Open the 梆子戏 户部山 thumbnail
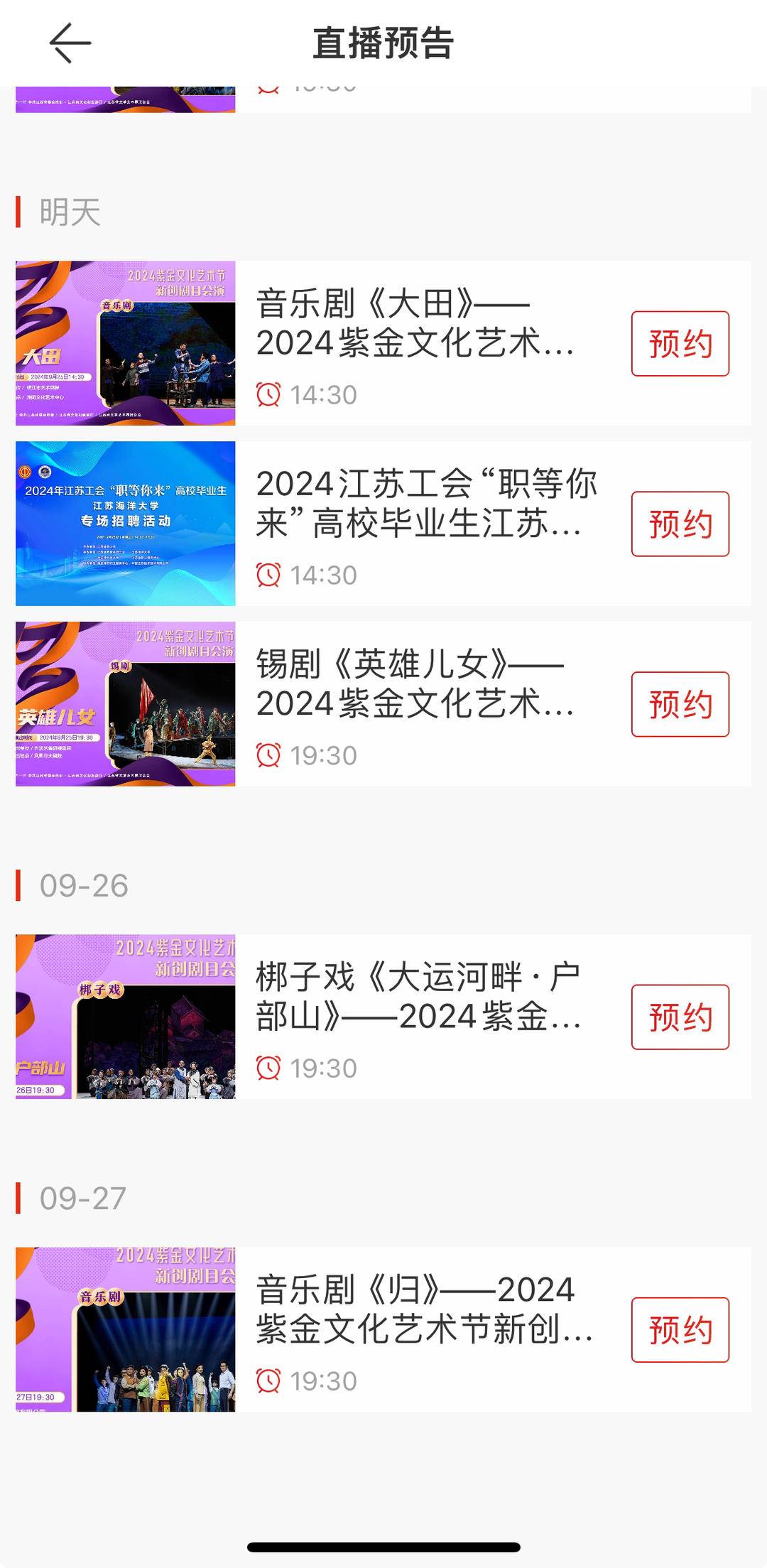The width and height of the screenshot is (767, 1568). [126, 1017]
